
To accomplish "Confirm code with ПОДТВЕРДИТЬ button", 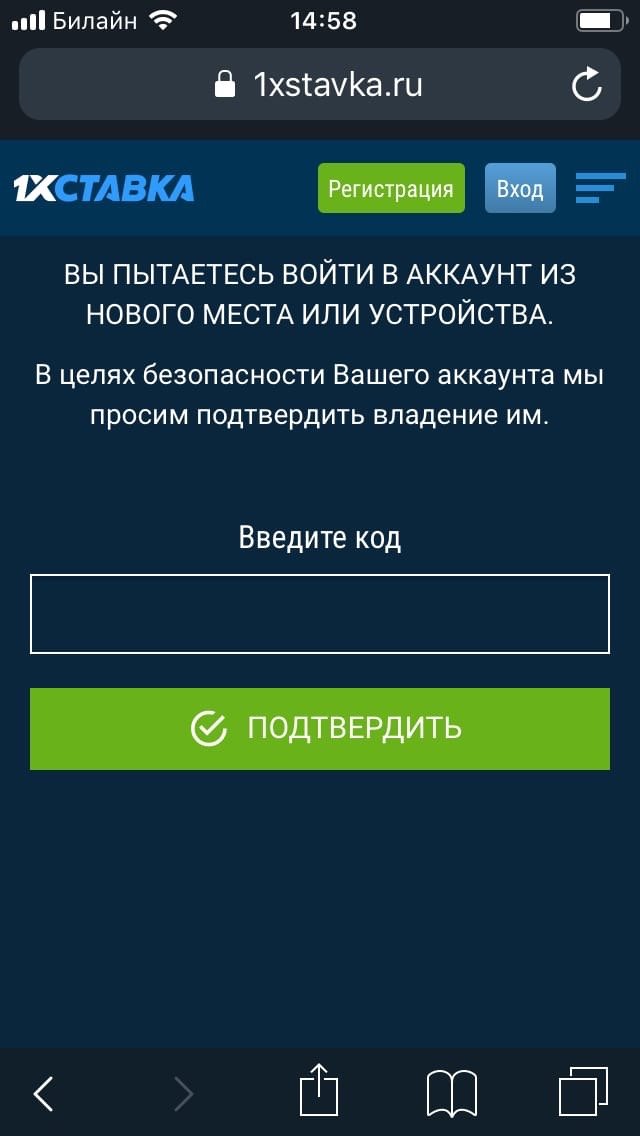I will point(320,729).
